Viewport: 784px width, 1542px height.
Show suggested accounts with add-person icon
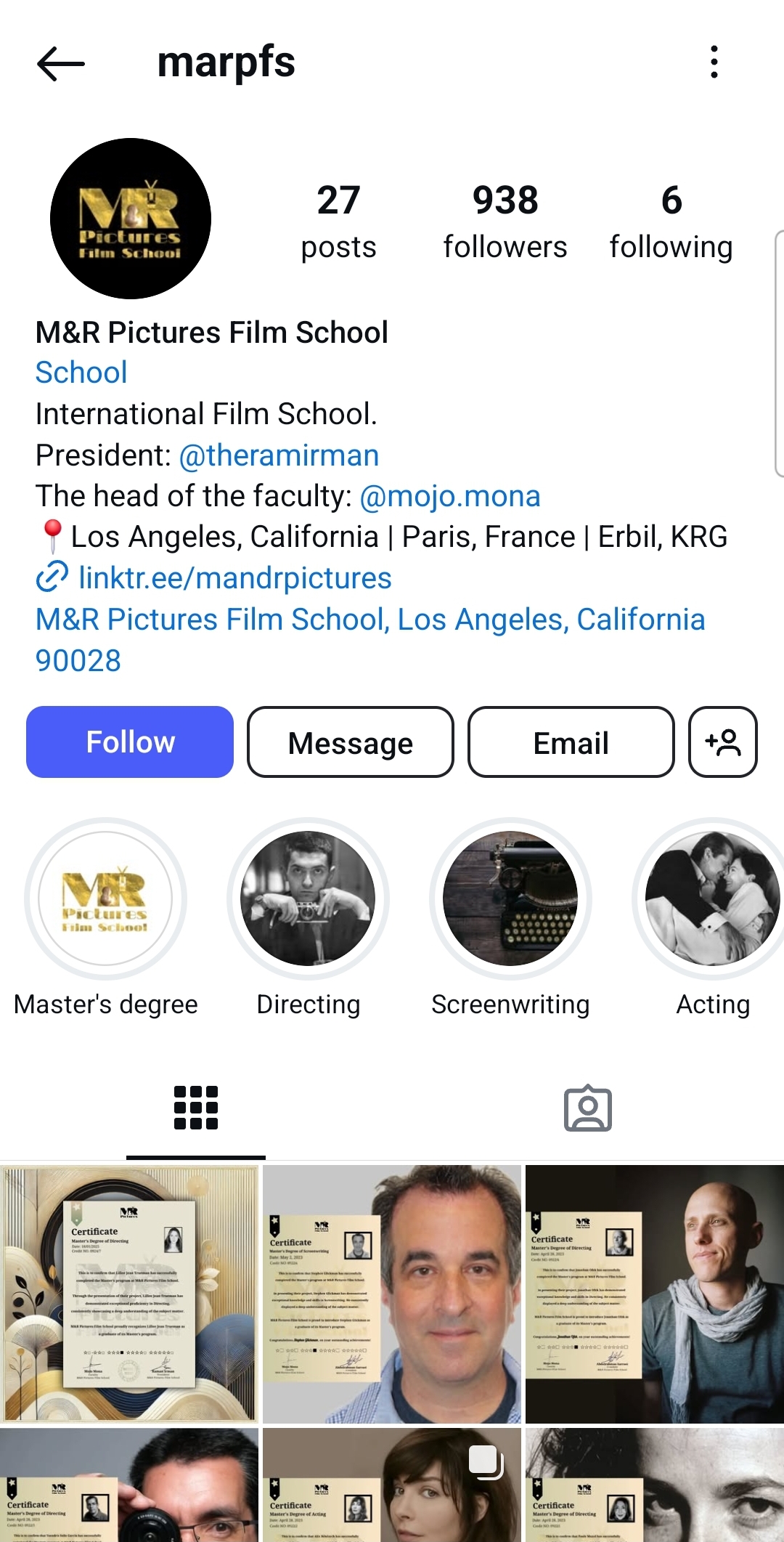pyautogui.click(x=723, y=742)
